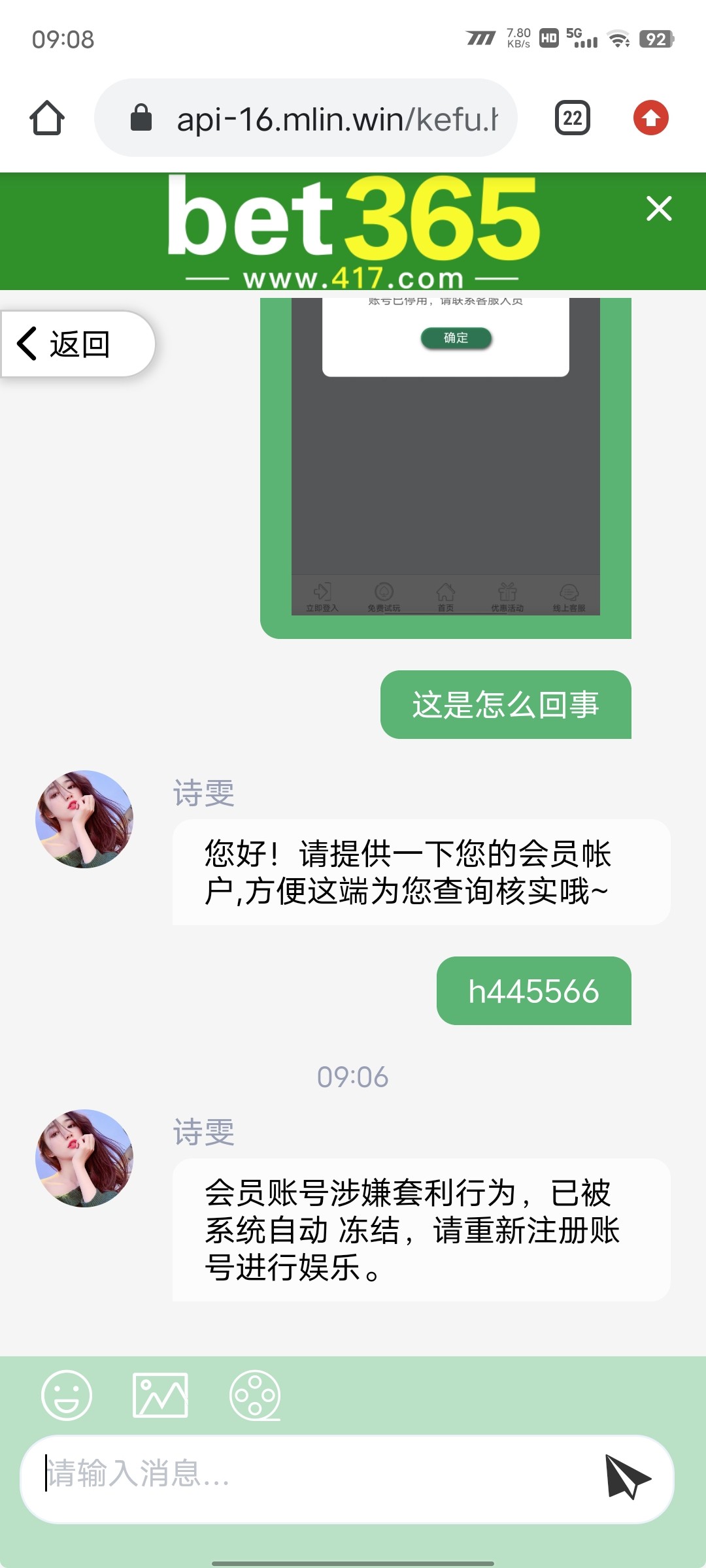The height and width of the screenshot is (1568, 706).
Task: Send the message with arrow icon
Action: pyautogui.click(x=626, y=1477)
